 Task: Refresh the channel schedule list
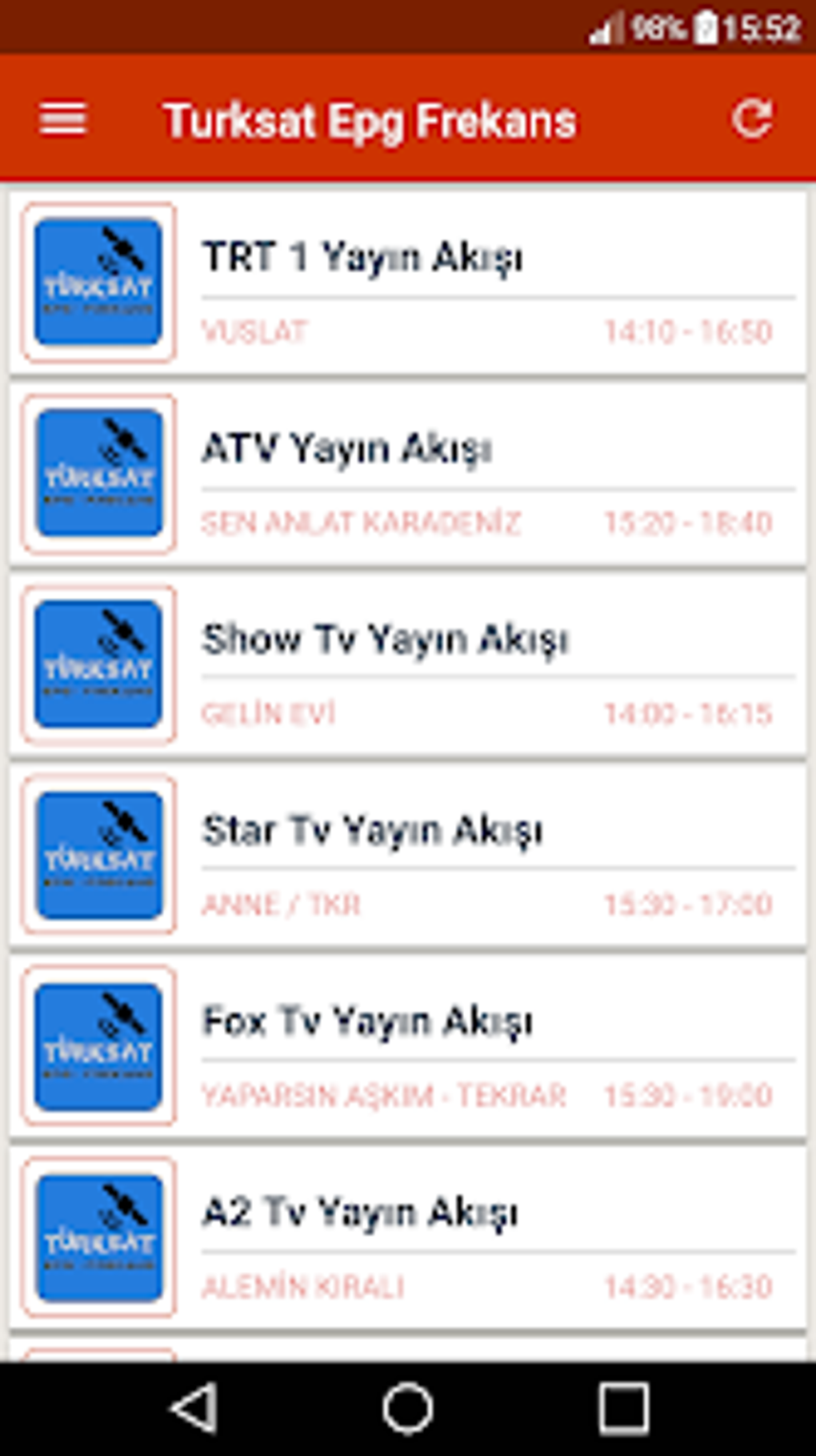pyautogui.click(x=751, y=120)
